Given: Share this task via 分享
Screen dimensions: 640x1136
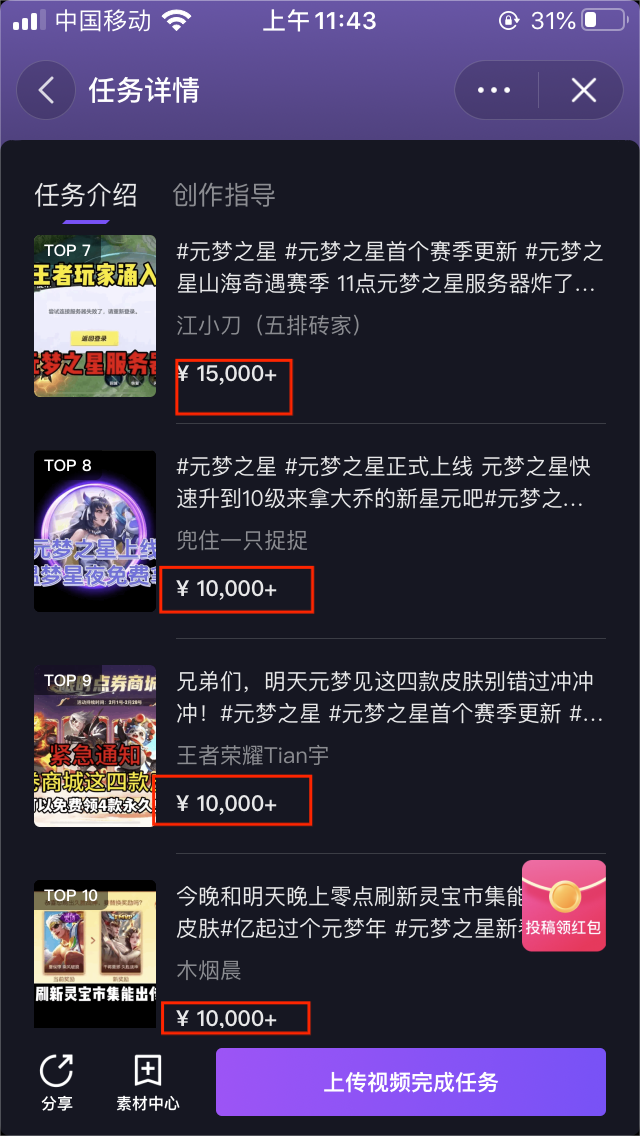Looking at the screenshot, I should coord(57,1081).
